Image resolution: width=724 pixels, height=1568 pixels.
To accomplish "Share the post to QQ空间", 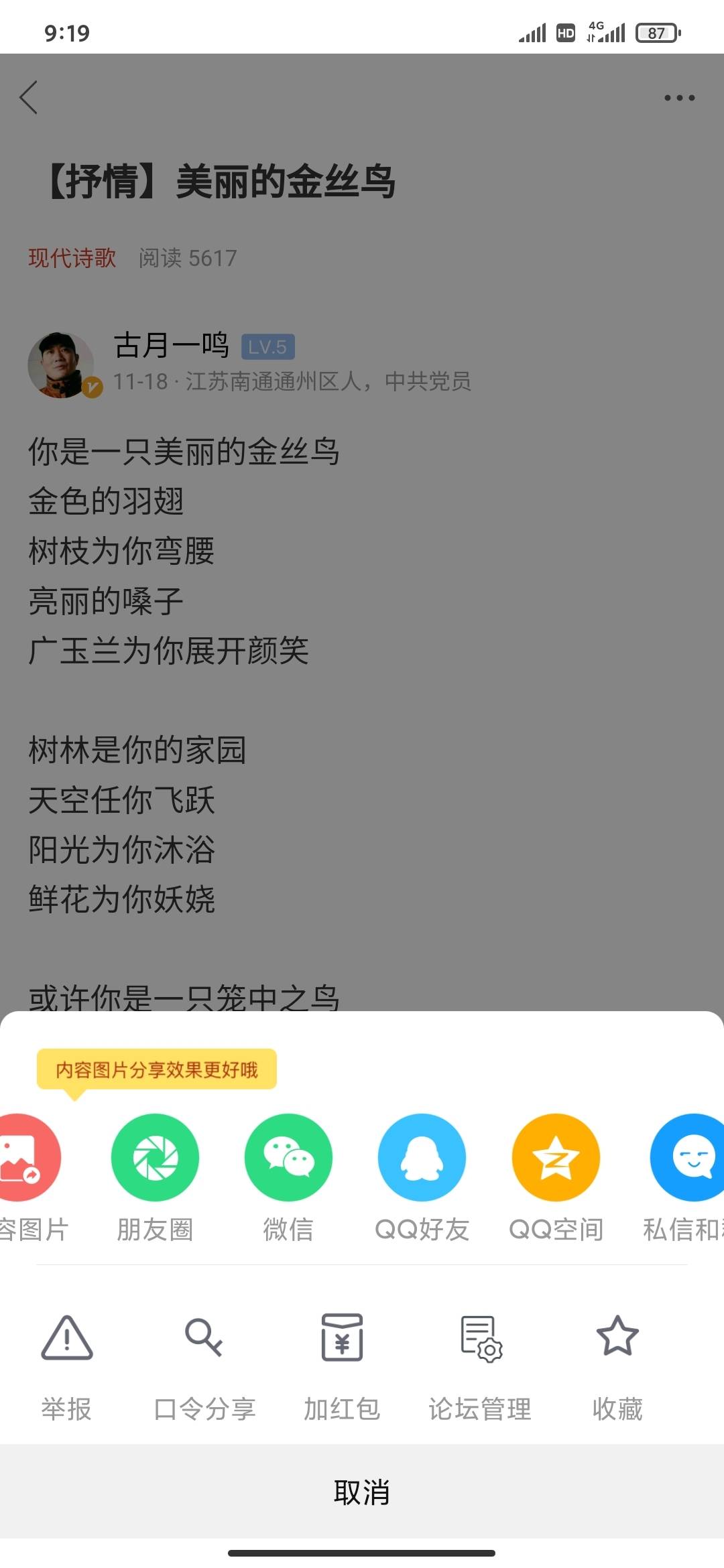I will (556, 1157).
